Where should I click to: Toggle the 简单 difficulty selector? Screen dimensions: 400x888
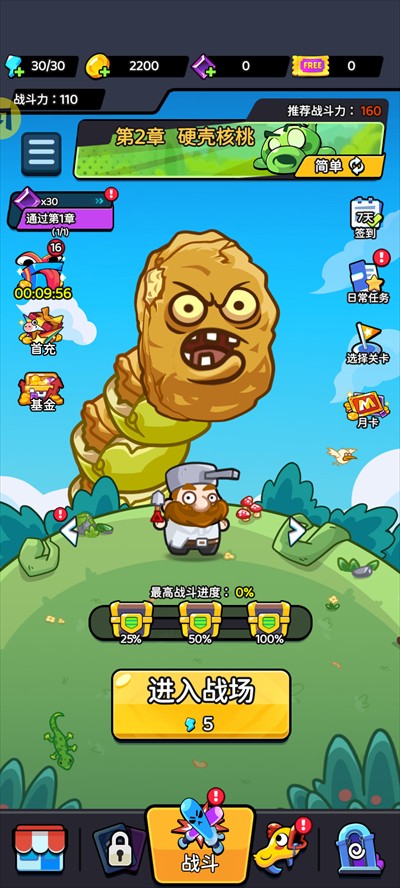coord(340,166)
